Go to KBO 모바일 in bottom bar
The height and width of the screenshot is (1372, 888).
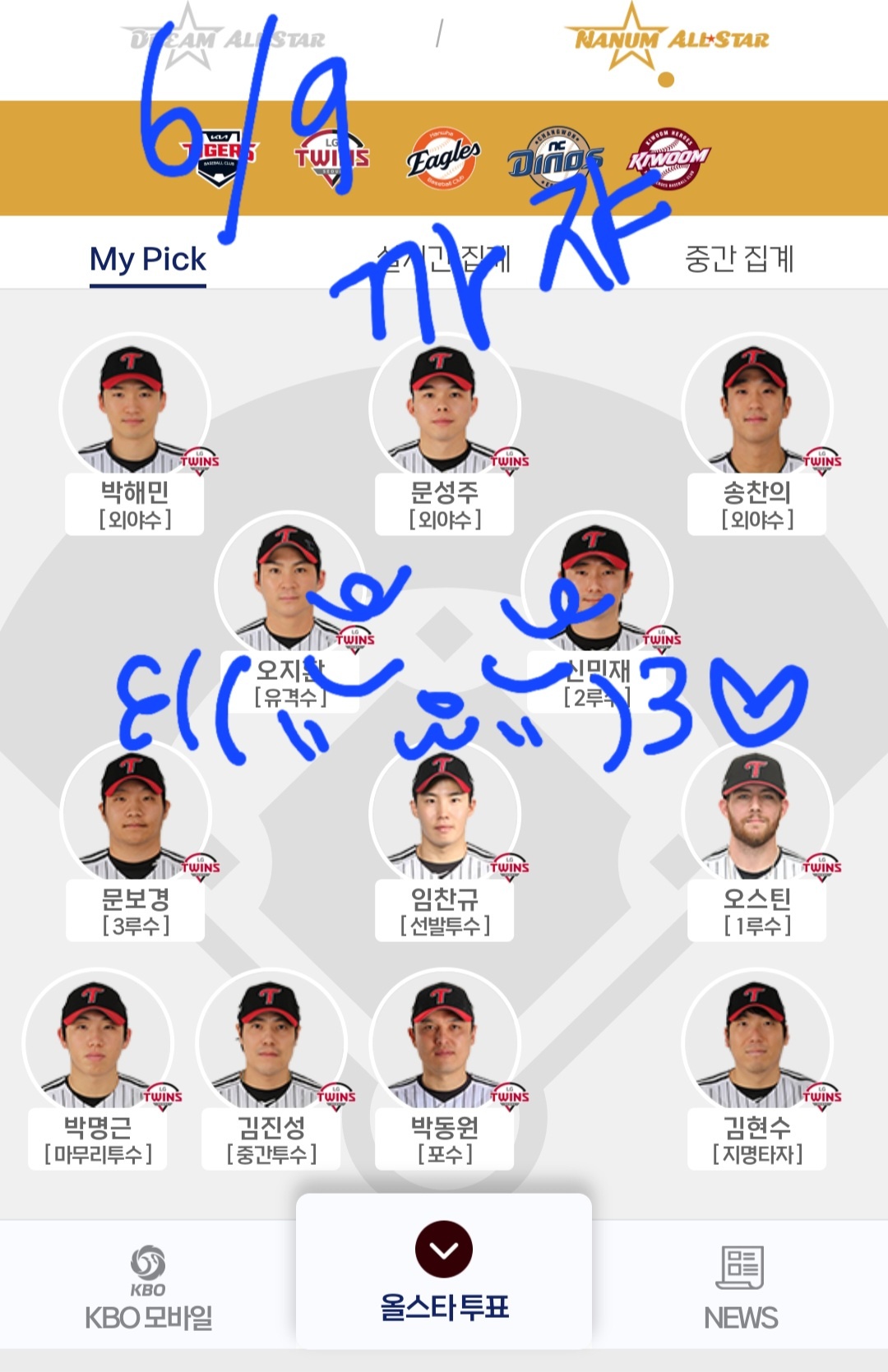pos(148,1287)
